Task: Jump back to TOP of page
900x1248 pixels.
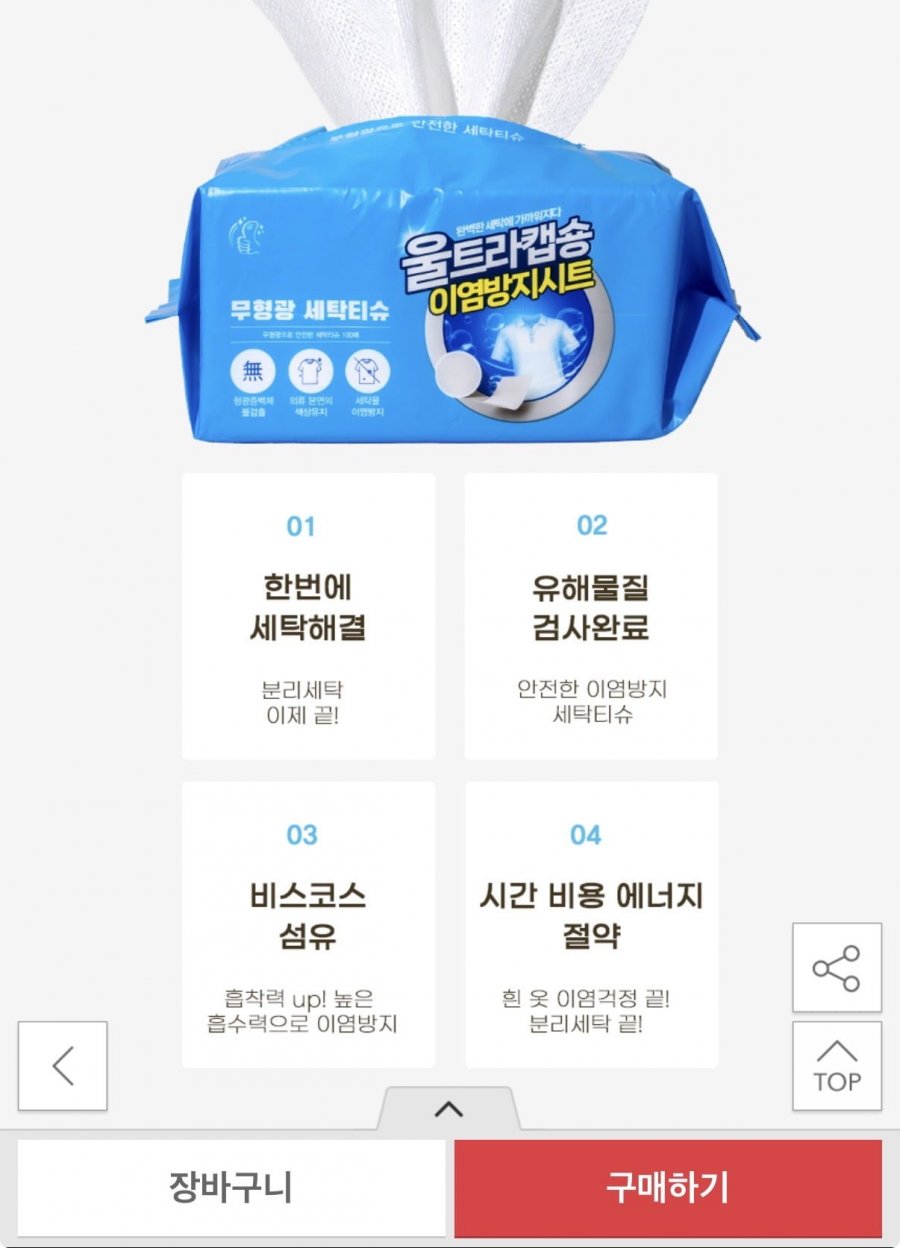Action: coord(837,1066)
